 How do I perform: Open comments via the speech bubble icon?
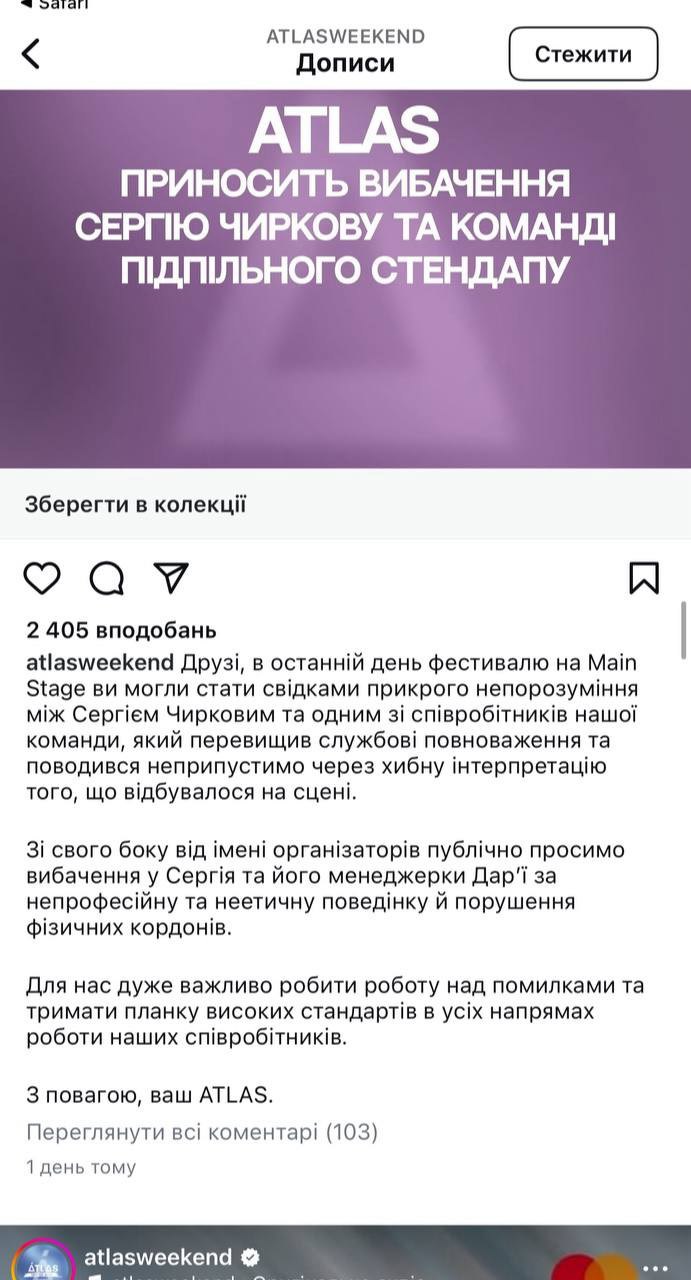107,578
